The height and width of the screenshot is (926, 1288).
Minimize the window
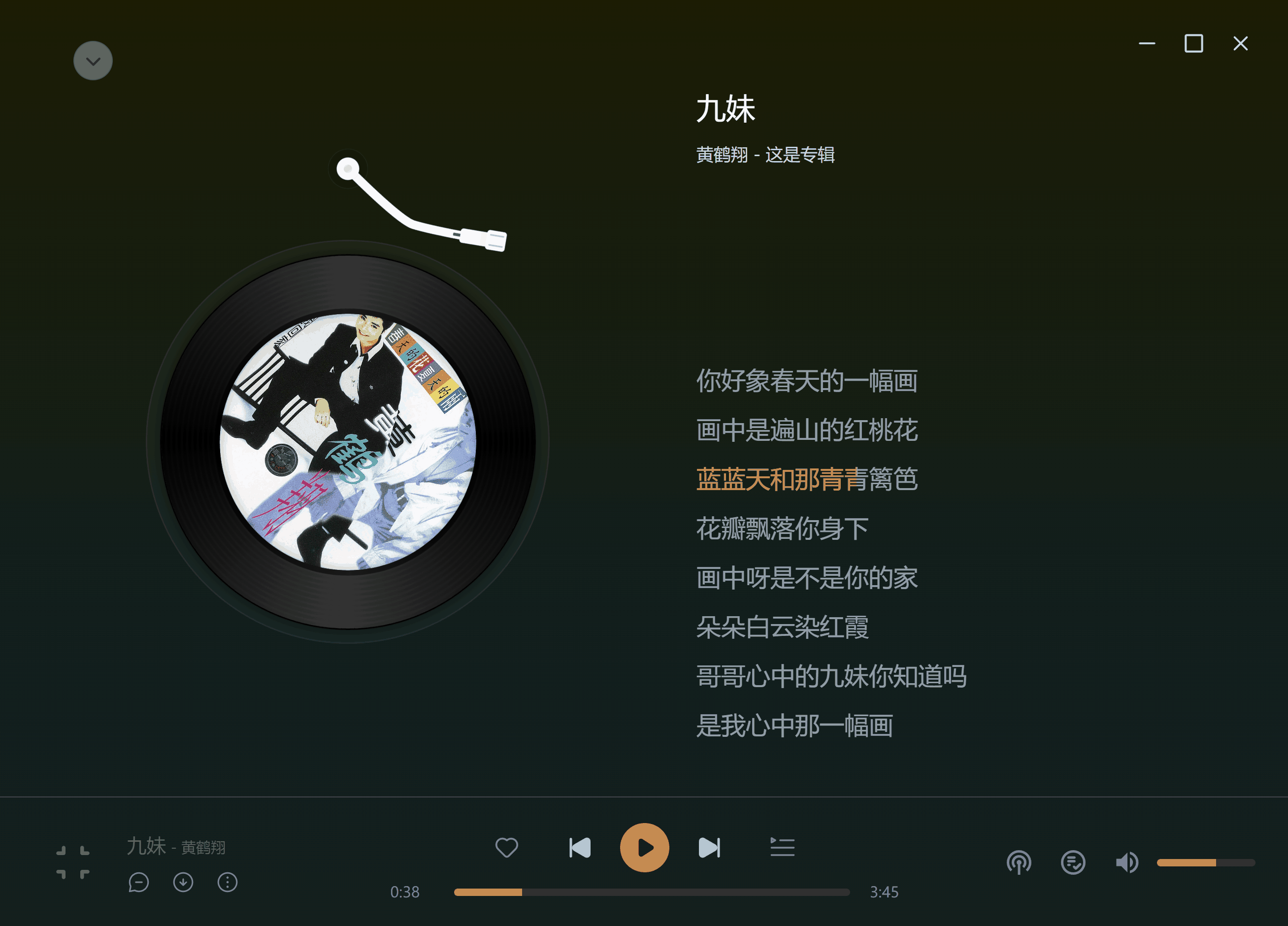coord(1147,44)
